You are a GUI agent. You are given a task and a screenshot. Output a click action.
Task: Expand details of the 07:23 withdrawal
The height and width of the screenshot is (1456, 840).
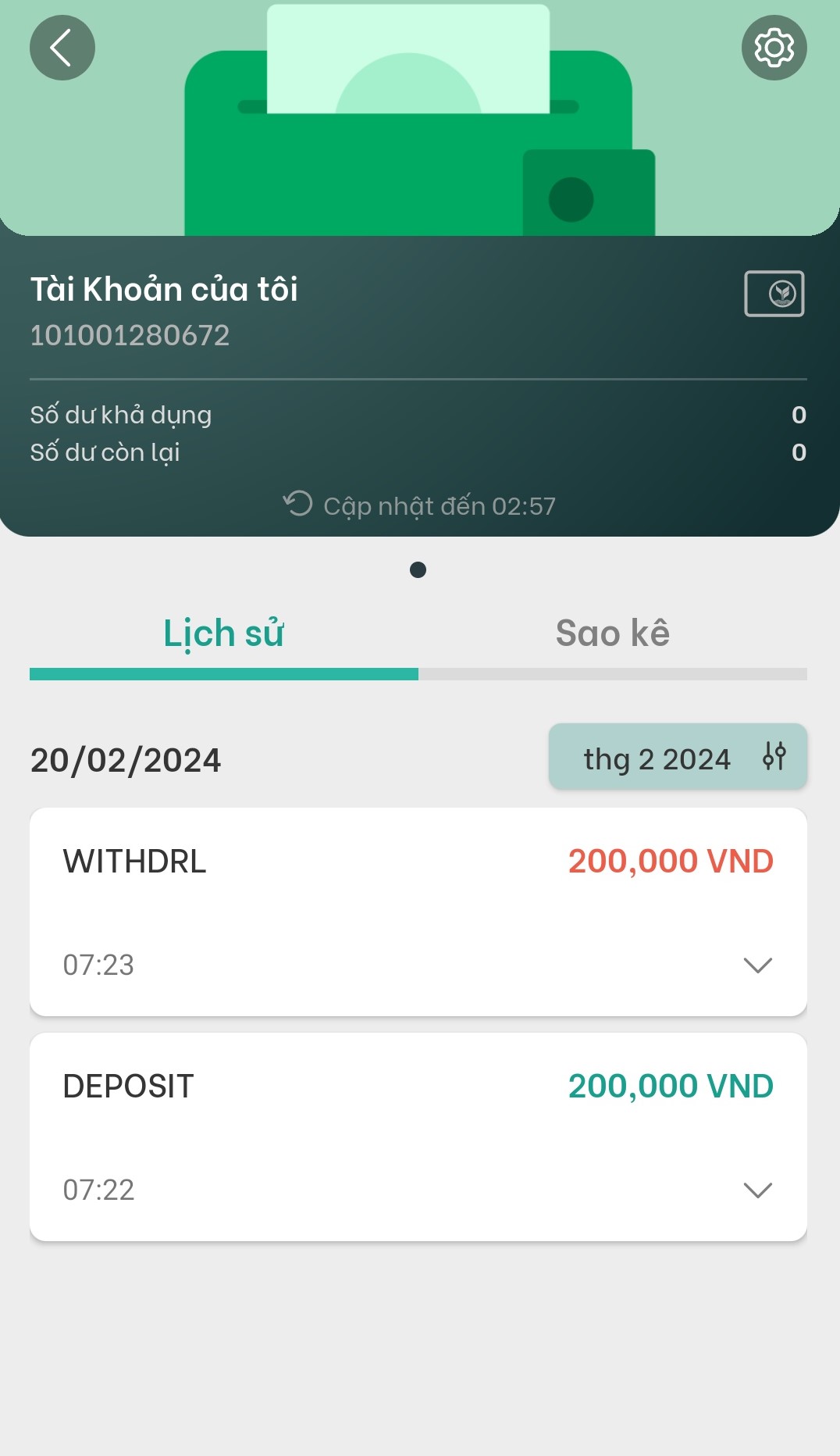pyautogui.click(x=757, y=965)
